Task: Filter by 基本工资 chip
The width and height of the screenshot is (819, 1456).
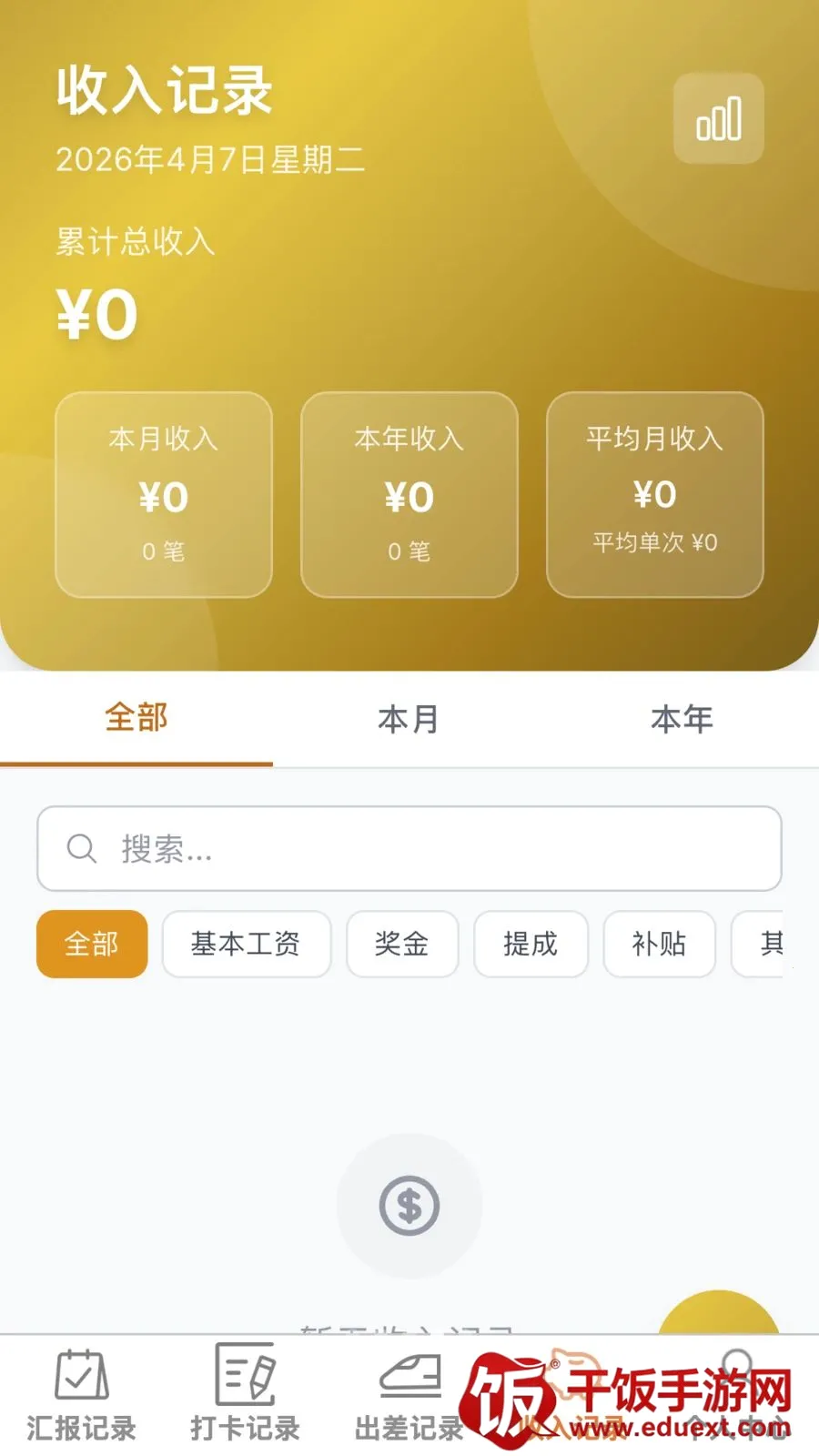Action: [x=247, y=944]
